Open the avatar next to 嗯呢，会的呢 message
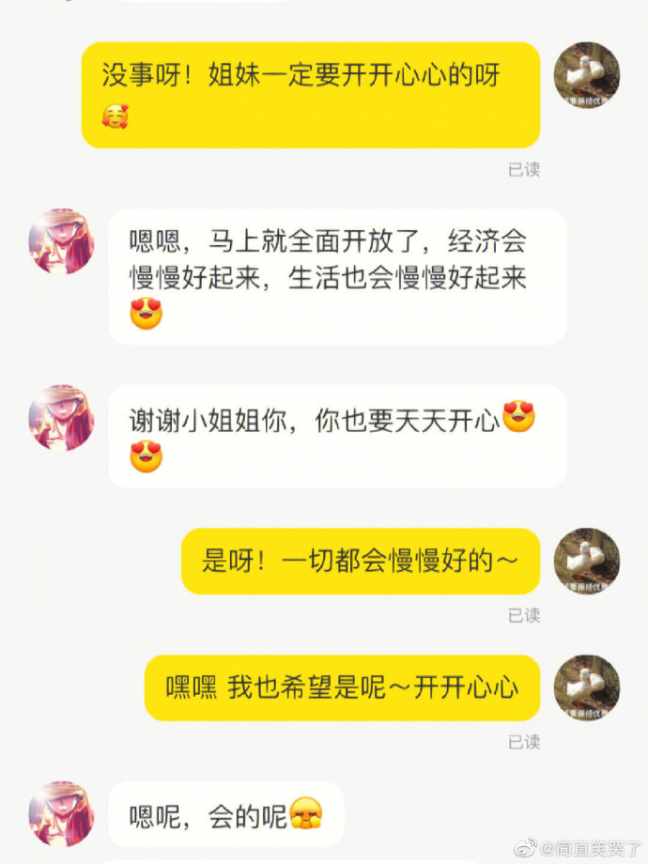Viewport: 648px width, 864px height. tap(62, 814)
